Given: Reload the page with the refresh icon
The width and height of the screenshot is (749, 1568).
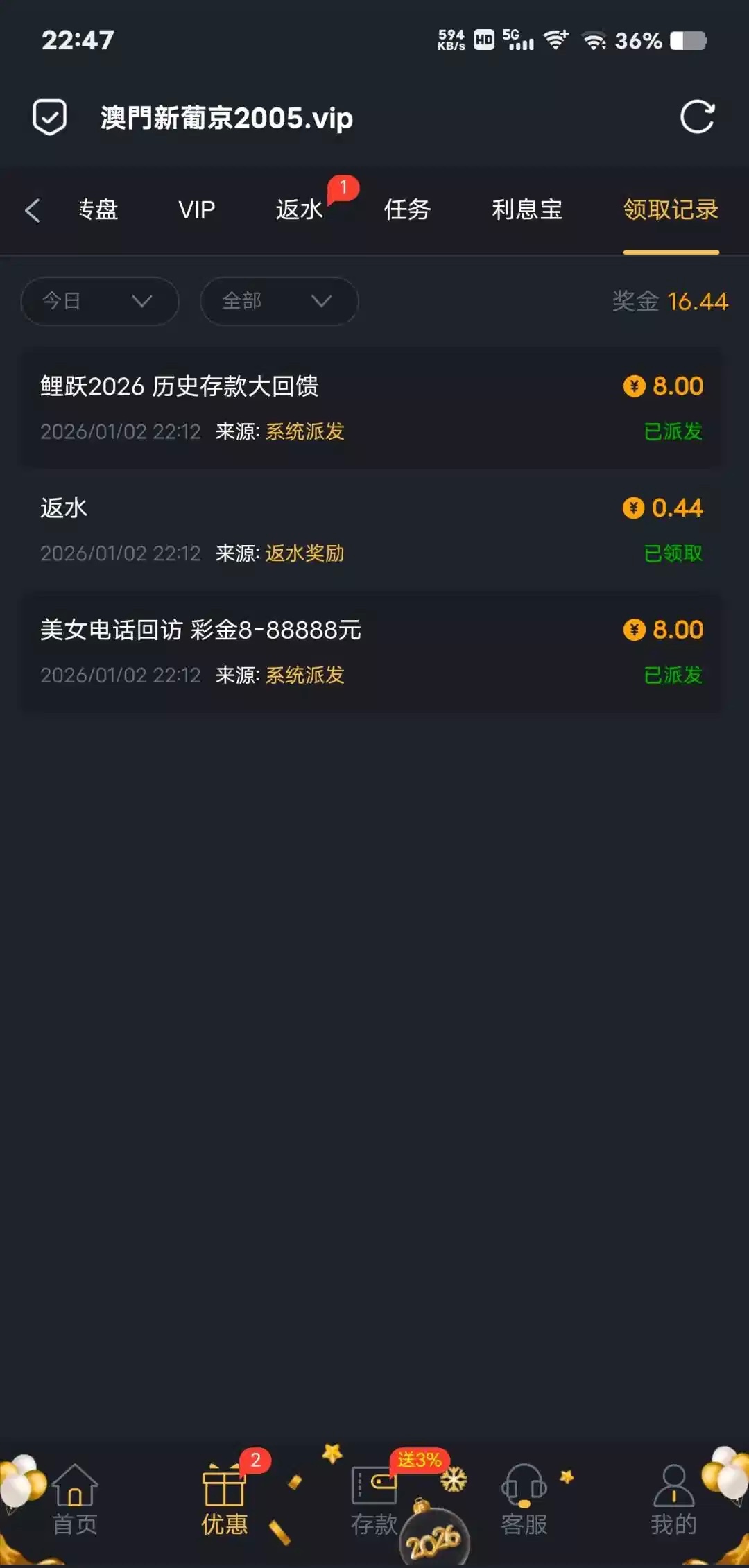Looking at the screenshot, I should click(x=697, y=117).
